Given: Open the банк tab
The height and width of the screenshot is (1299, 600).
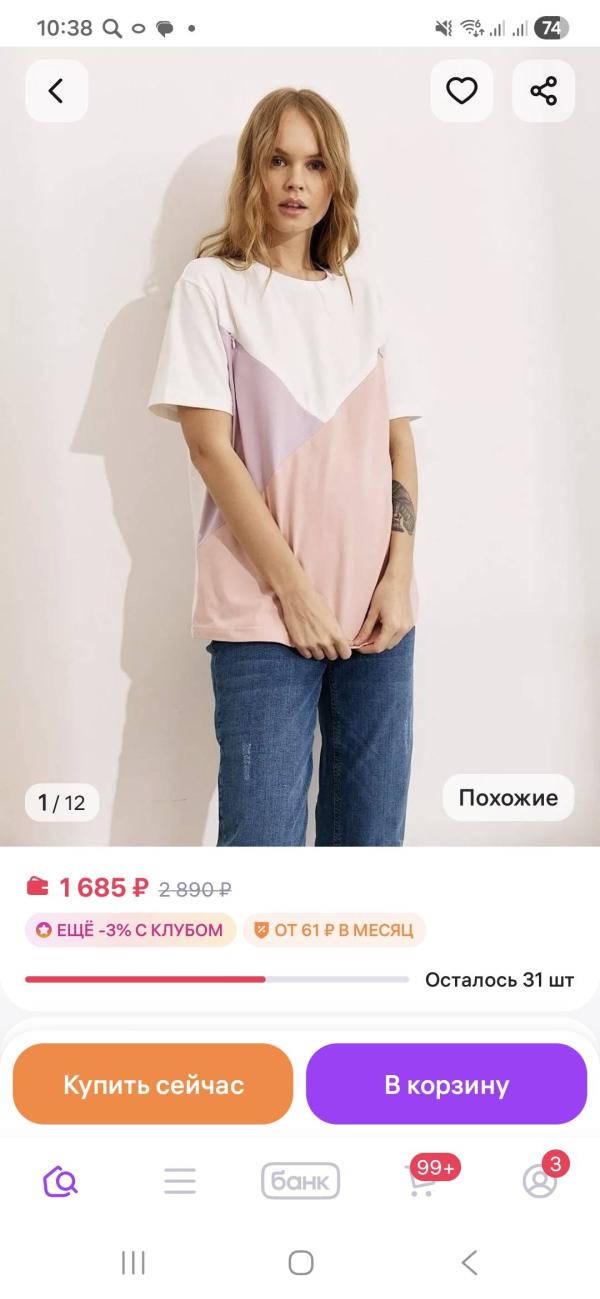Looking at the screenshot, I should 300,1181.
